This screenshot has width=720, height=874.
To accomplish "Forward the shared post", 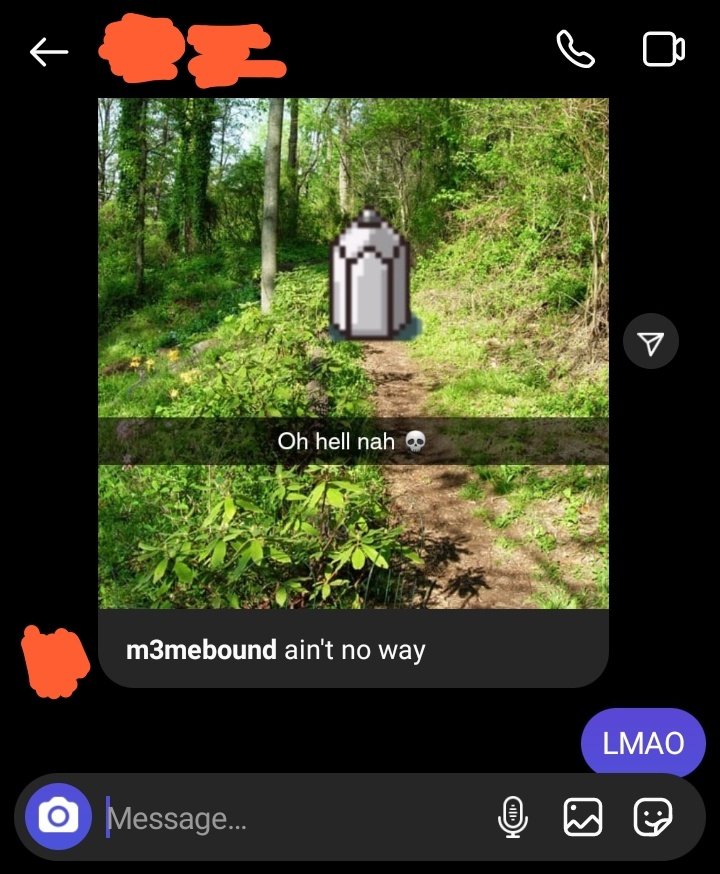I will (x=651, y=343).
